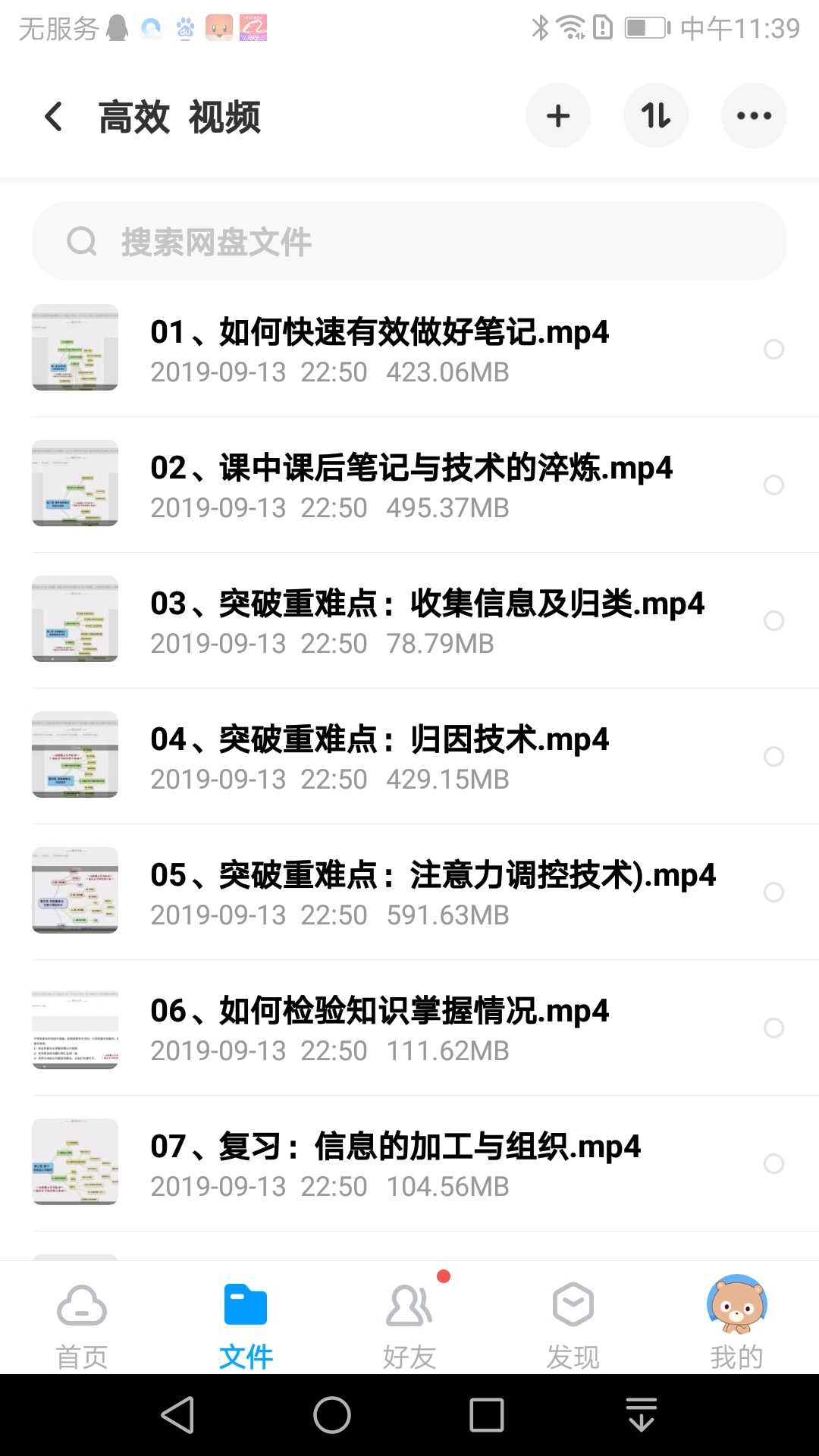Open the sort order options

tap(656, 116)
